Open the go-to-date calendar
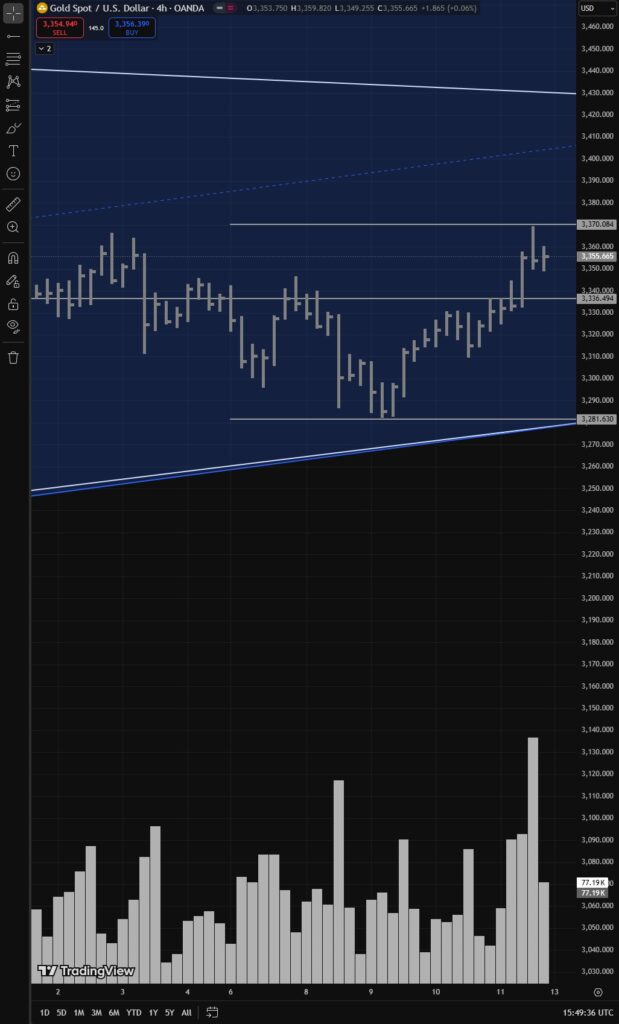Screen dimensions: 619x1024 coord(212,1013)
